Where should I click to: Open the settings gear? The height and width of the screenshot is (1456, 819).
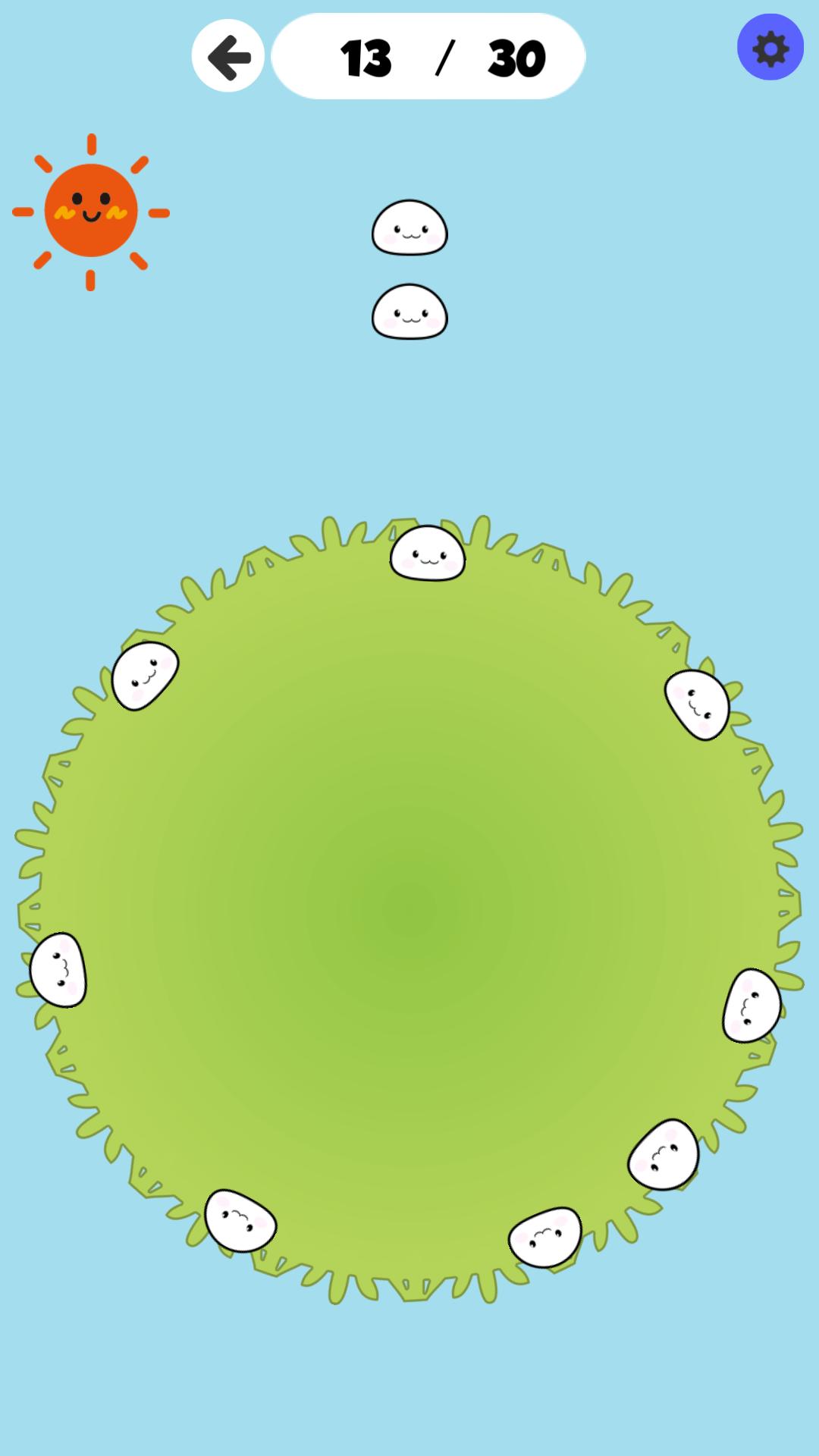tap(770, 47)
